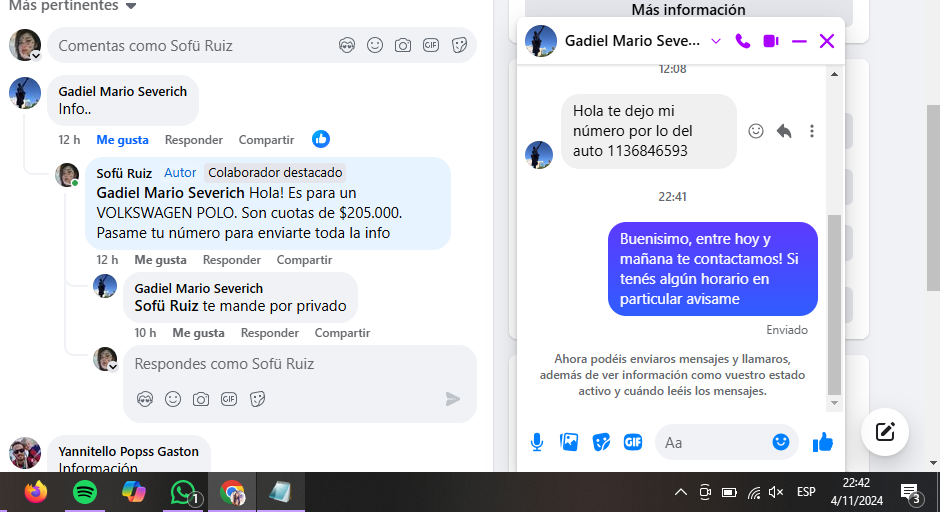Attach a photo in the chat
Image resolution: width=940 pixels, height=512 pixels.
[x=569, y=442]
